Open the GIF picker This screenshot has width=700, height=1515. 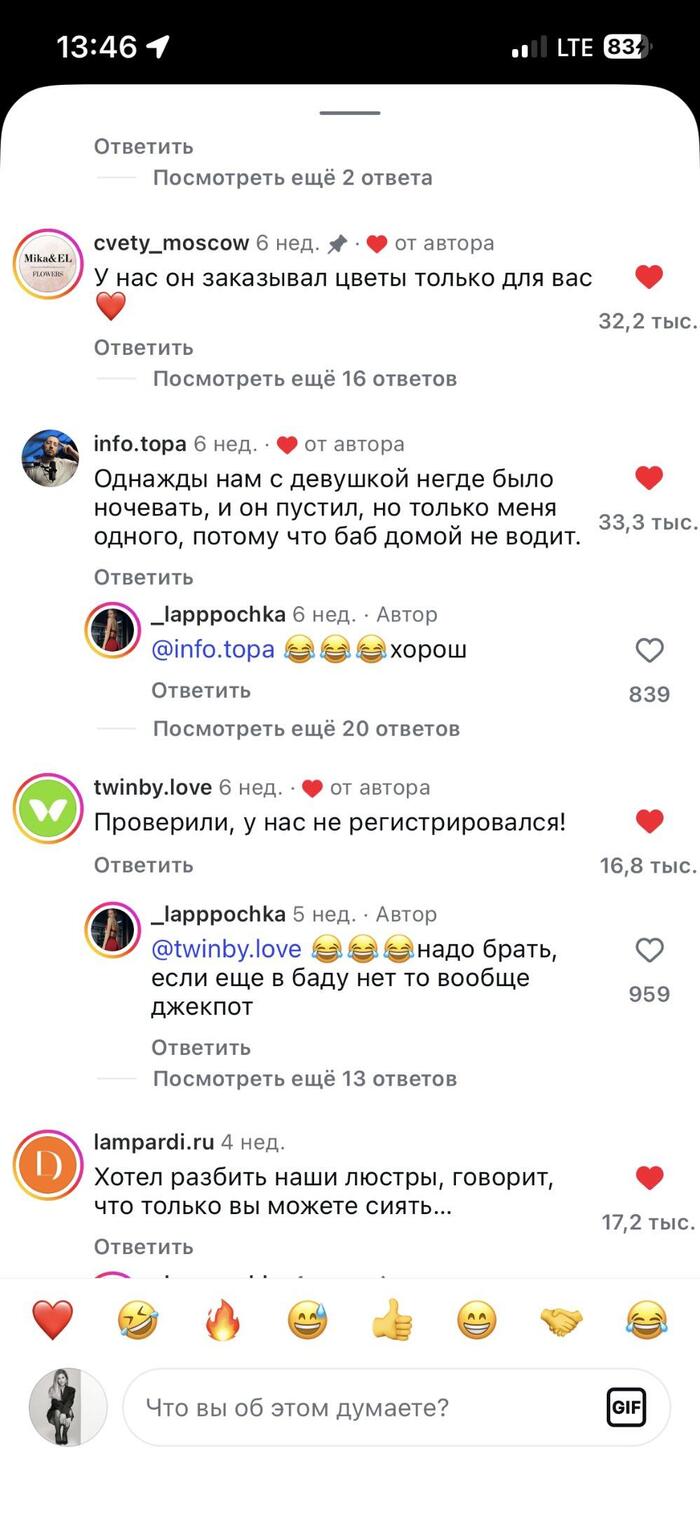[x=626, y=1408]
